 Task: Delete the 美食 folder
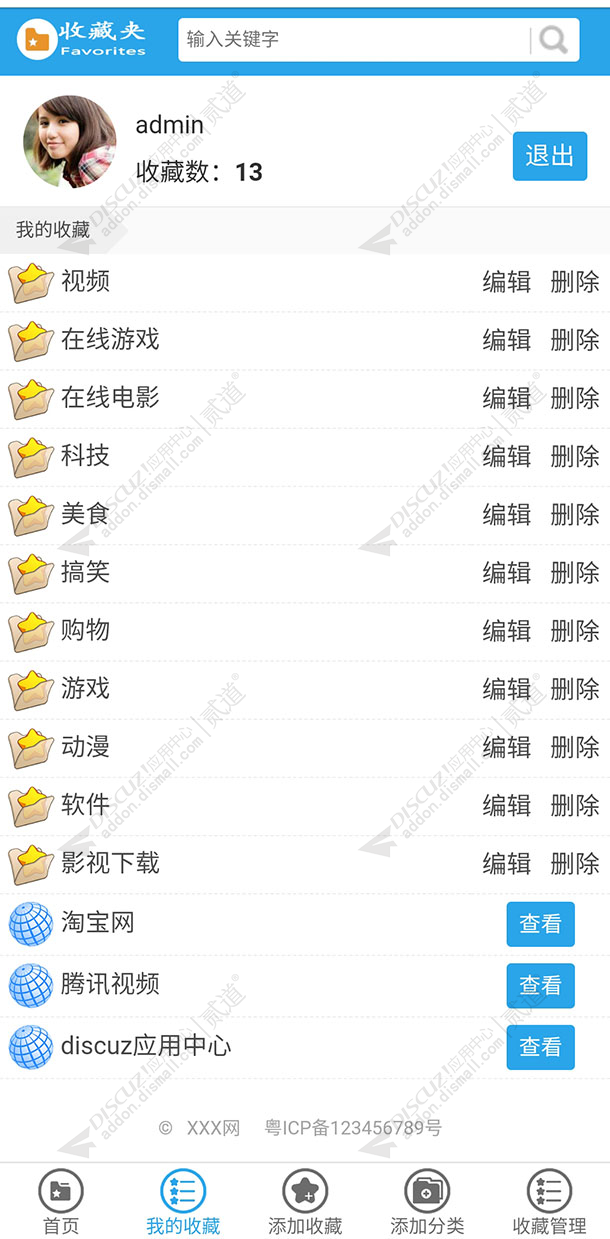pos(575,514)
